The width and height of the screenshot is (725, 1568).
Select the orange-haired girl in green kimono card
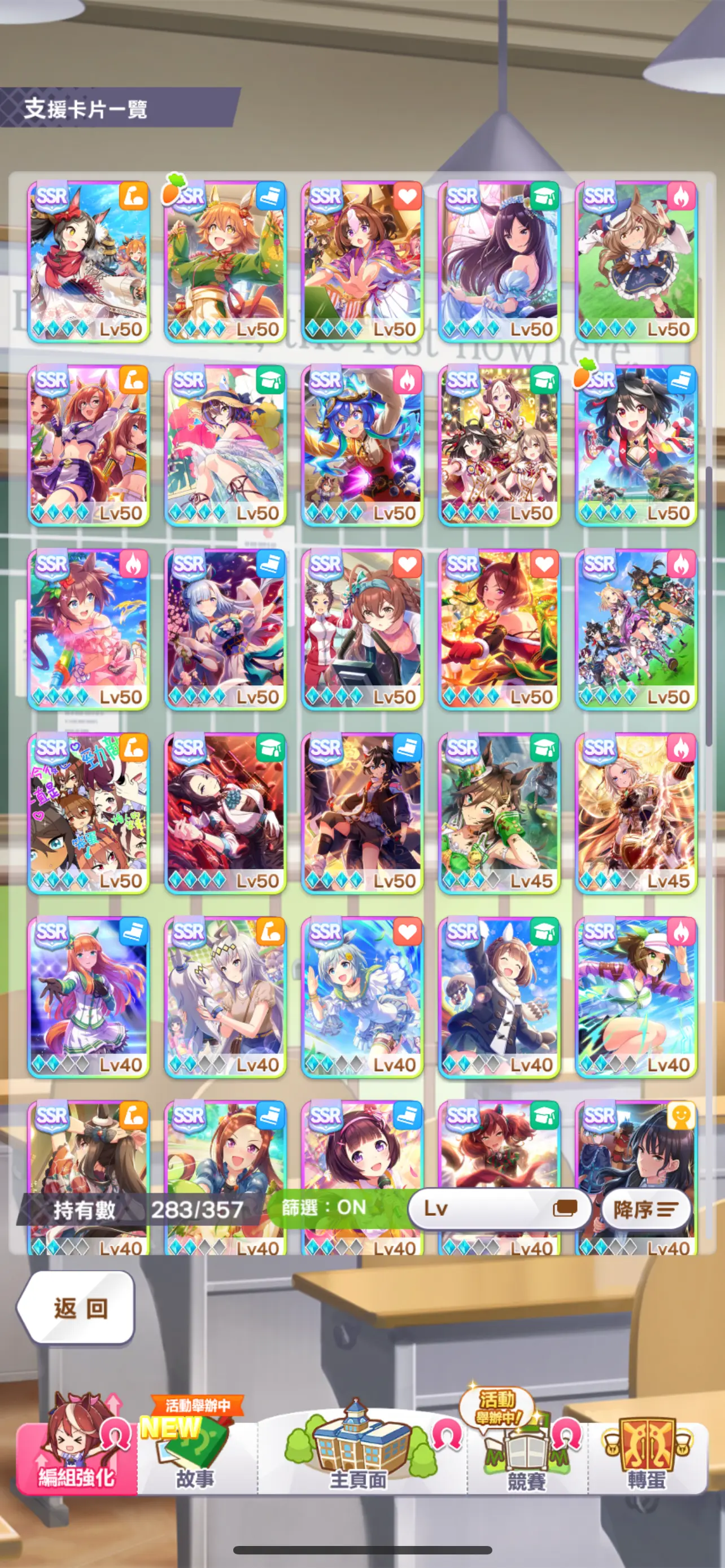click(225, 261)
